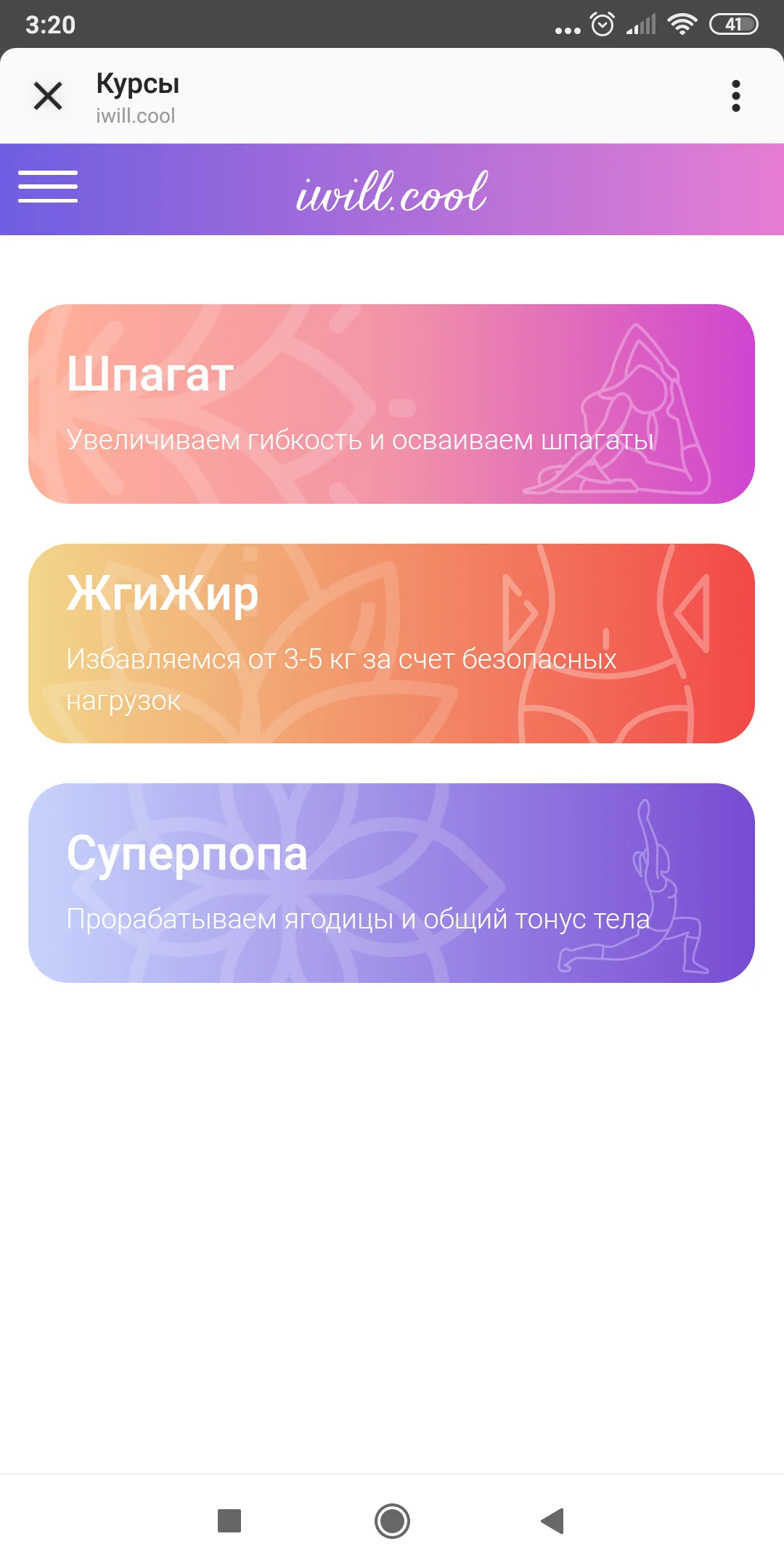Tap the alarm clock icon in status bar
The height and width of the screenshot is (1568, 784).
point(601,24)
